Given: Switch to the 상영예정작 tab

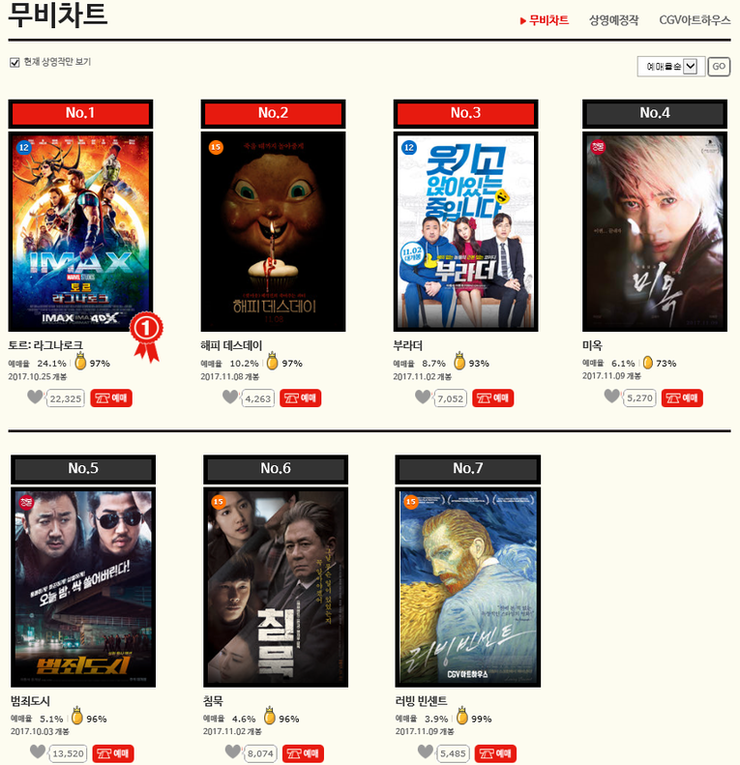Looking at the screenshot, I should [x=613, y=20].
